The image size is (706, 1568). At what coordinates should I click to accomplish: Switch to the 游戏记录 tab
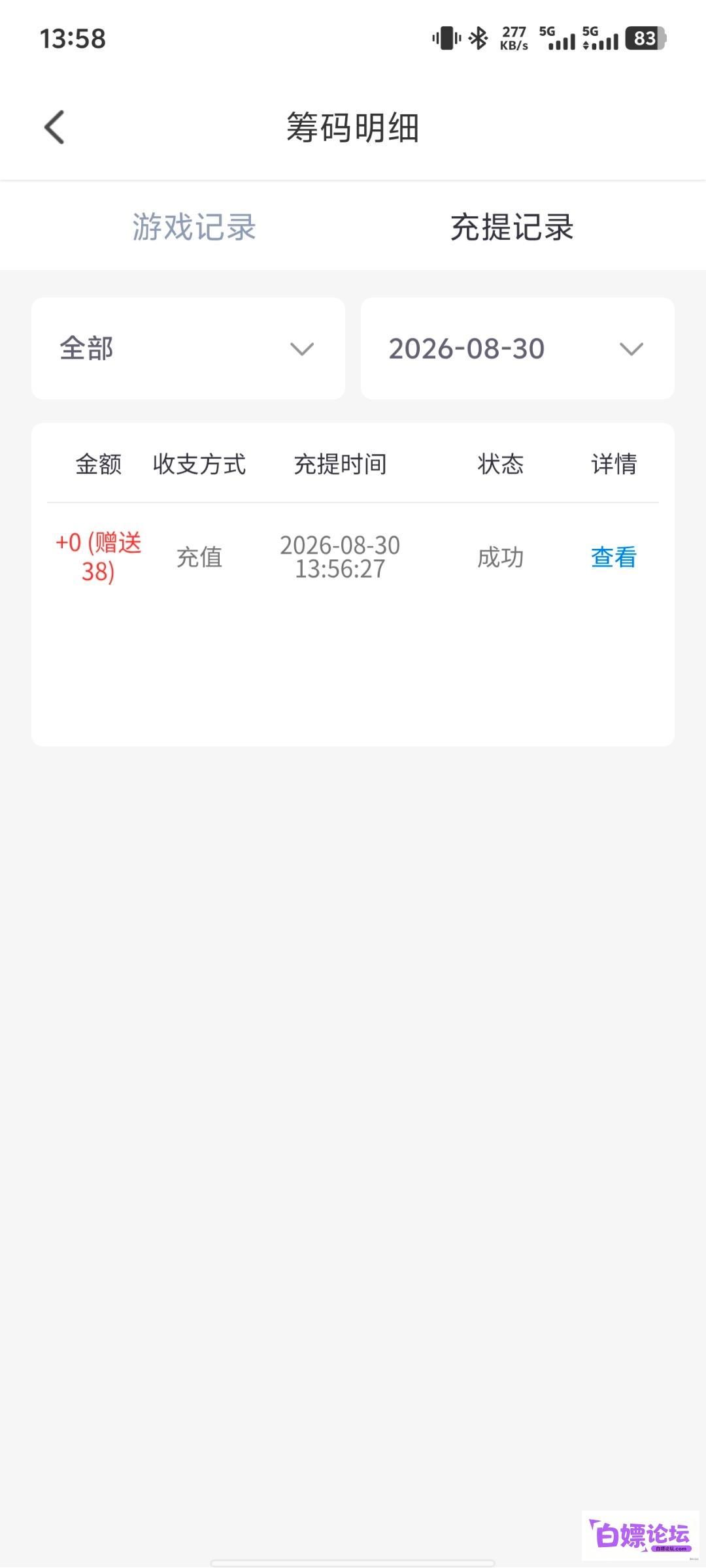[194, 227]
